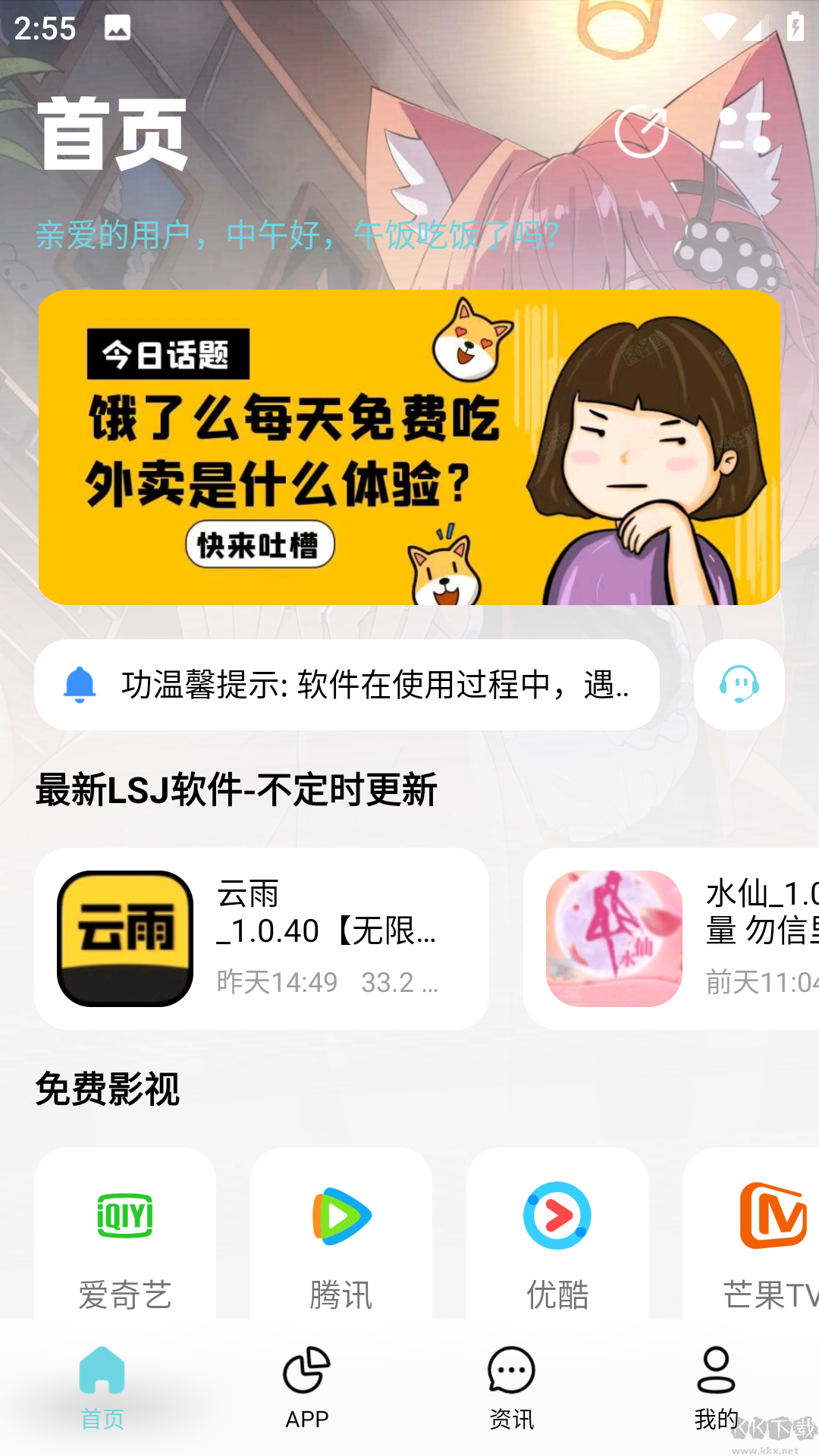Switch to the 资讯 tab
The image size is (819, 1456).
pos(512,1388)
